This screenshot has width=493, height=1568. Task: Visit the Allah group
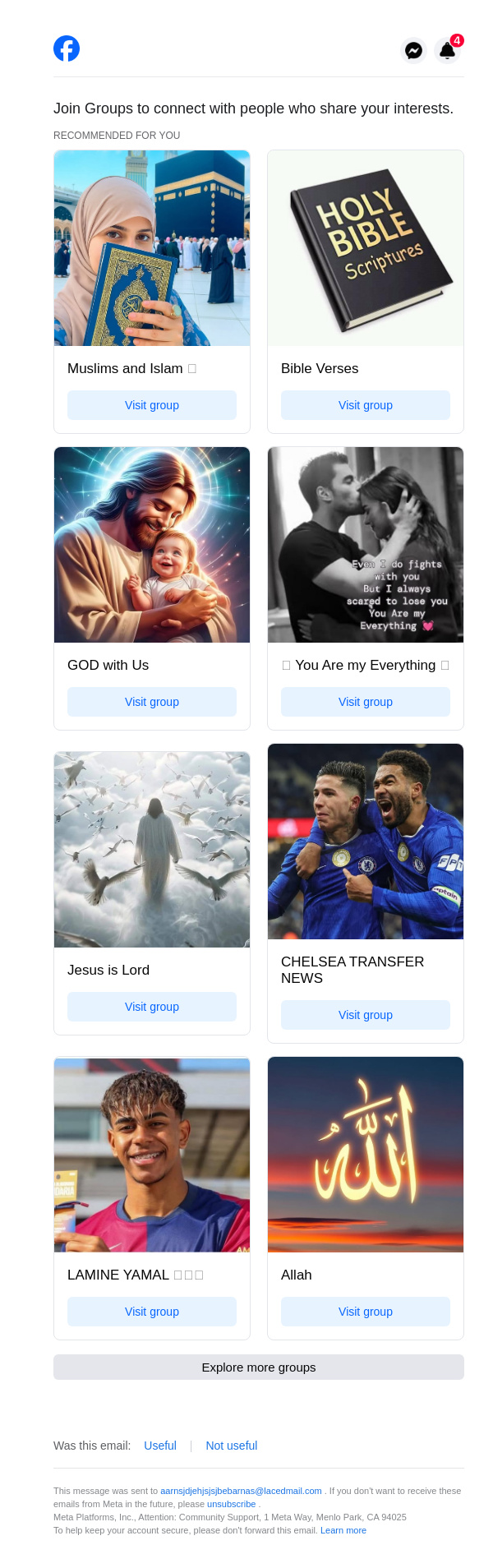point(366,1312)
